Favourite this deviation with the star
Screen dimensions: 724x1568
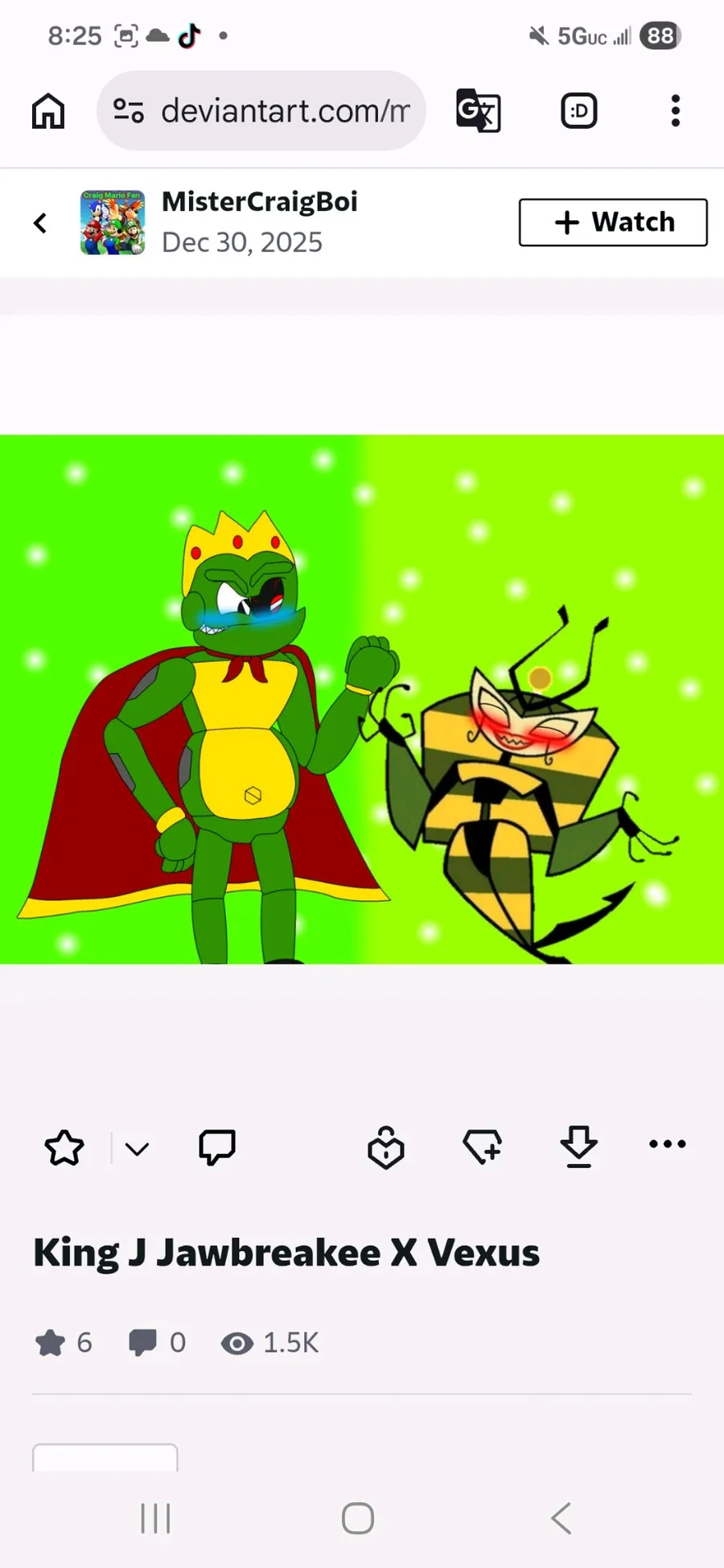(x=64, y=1148)
